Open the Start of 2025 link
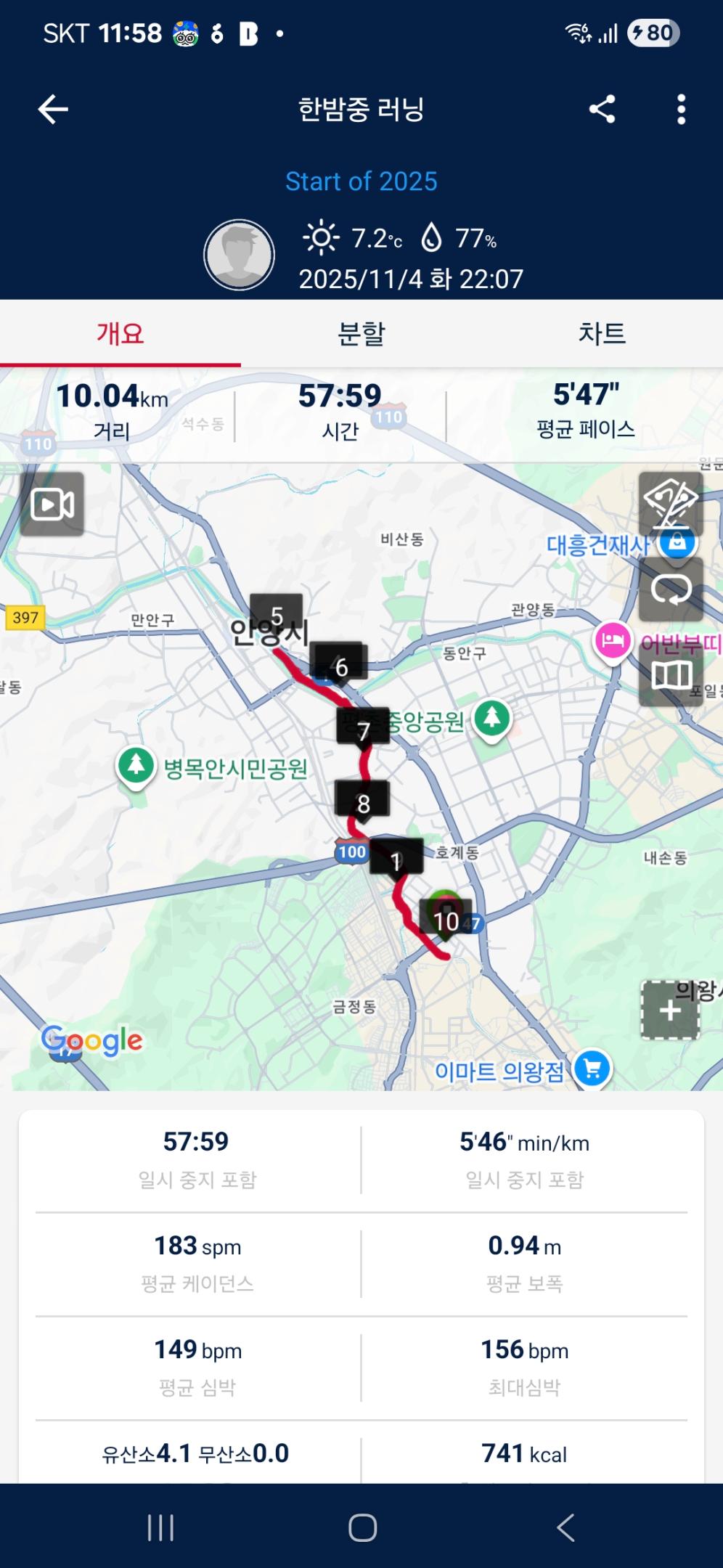The width and height of the screenshot is (723, 1568). click(x=361, y=181)
